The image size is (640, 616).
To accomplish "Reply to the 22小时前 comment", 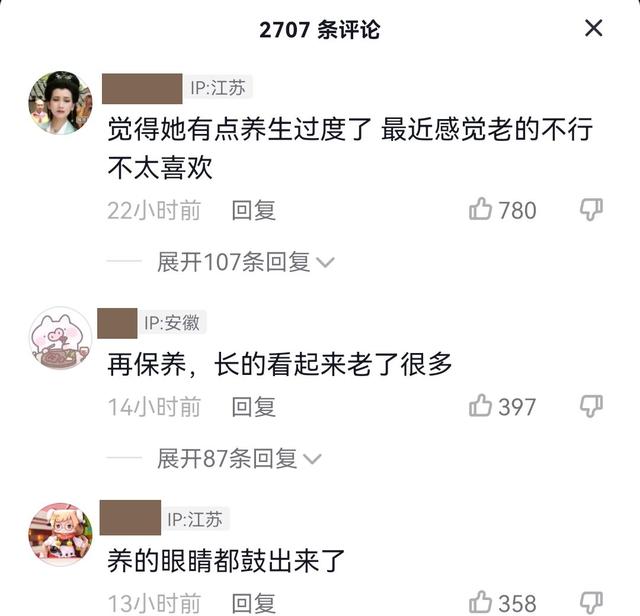I will pyautogui.click(x=253, y=210).
